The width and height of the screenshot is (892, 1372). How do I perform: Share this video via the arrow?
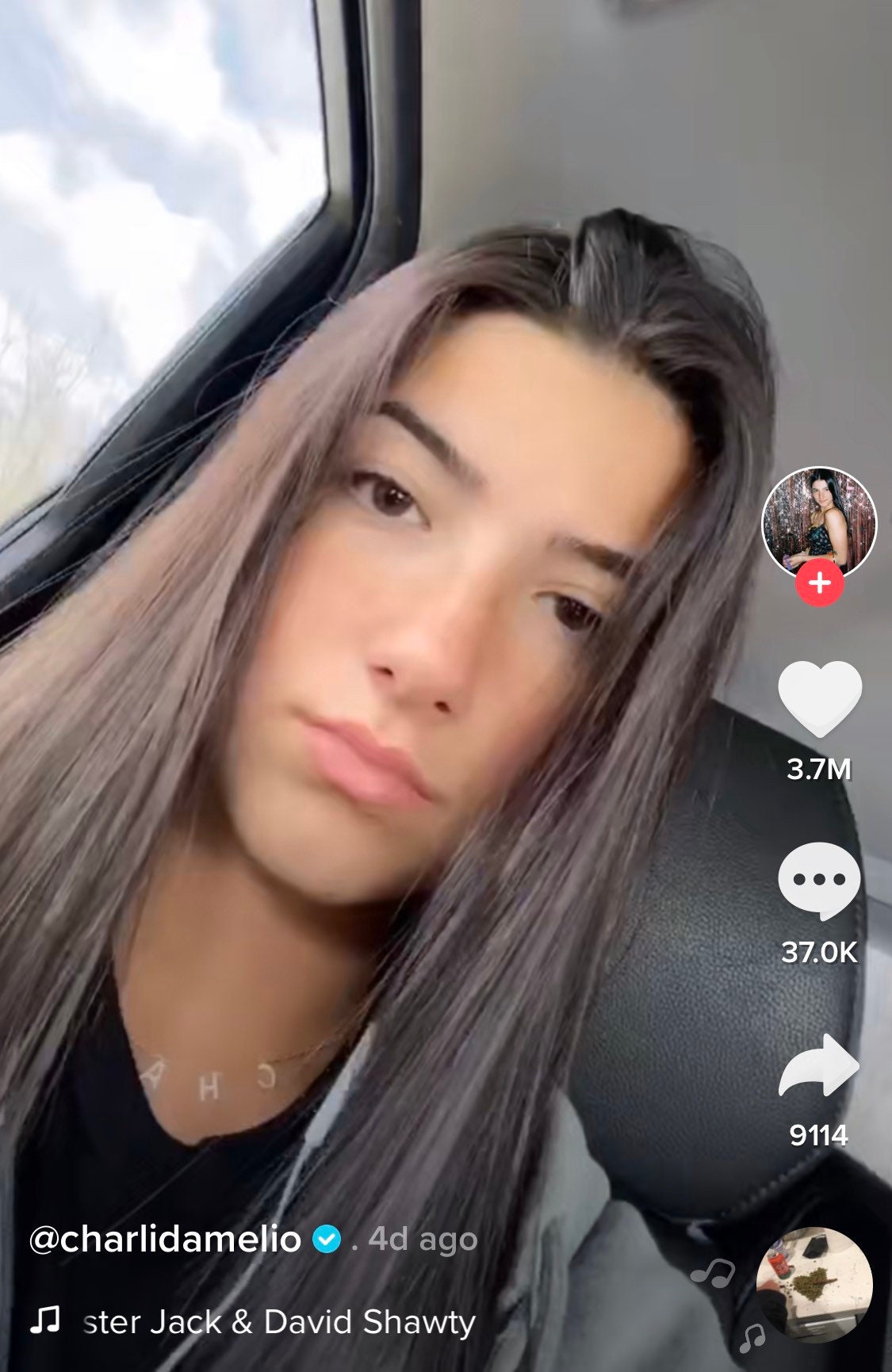tap(819, 1067)
